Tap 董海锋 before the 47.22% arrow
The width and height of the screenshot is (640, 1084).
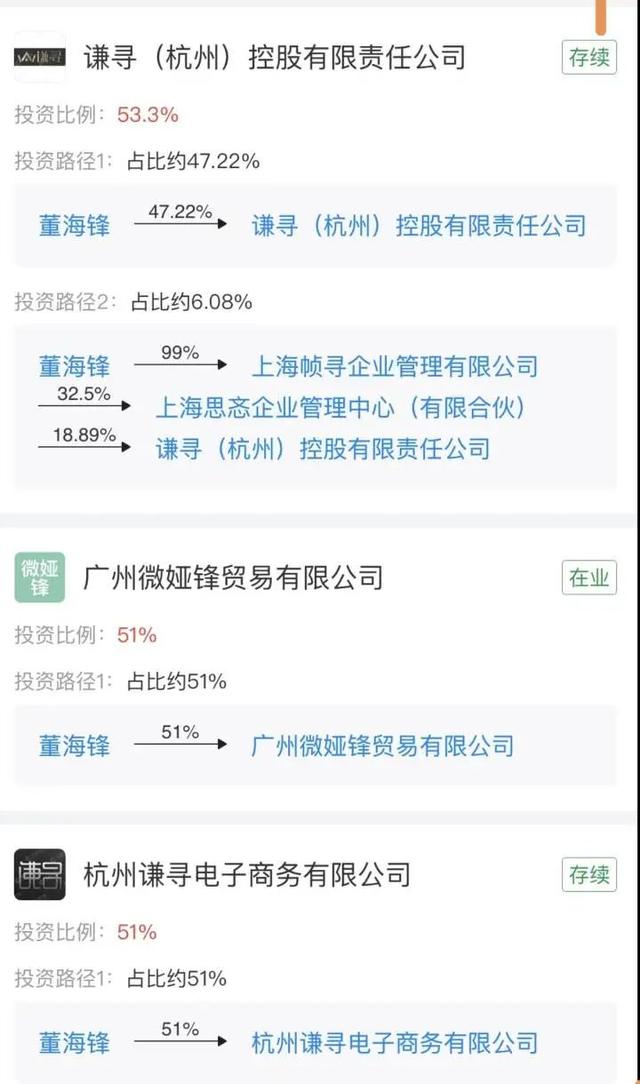(x=75, y=226)
